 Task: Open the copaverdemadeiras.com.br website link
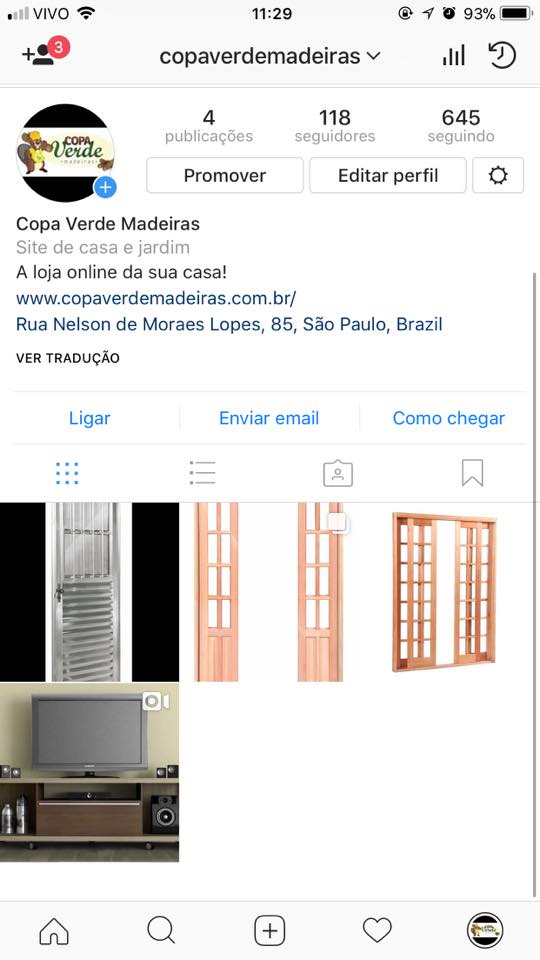coord(156,298)
